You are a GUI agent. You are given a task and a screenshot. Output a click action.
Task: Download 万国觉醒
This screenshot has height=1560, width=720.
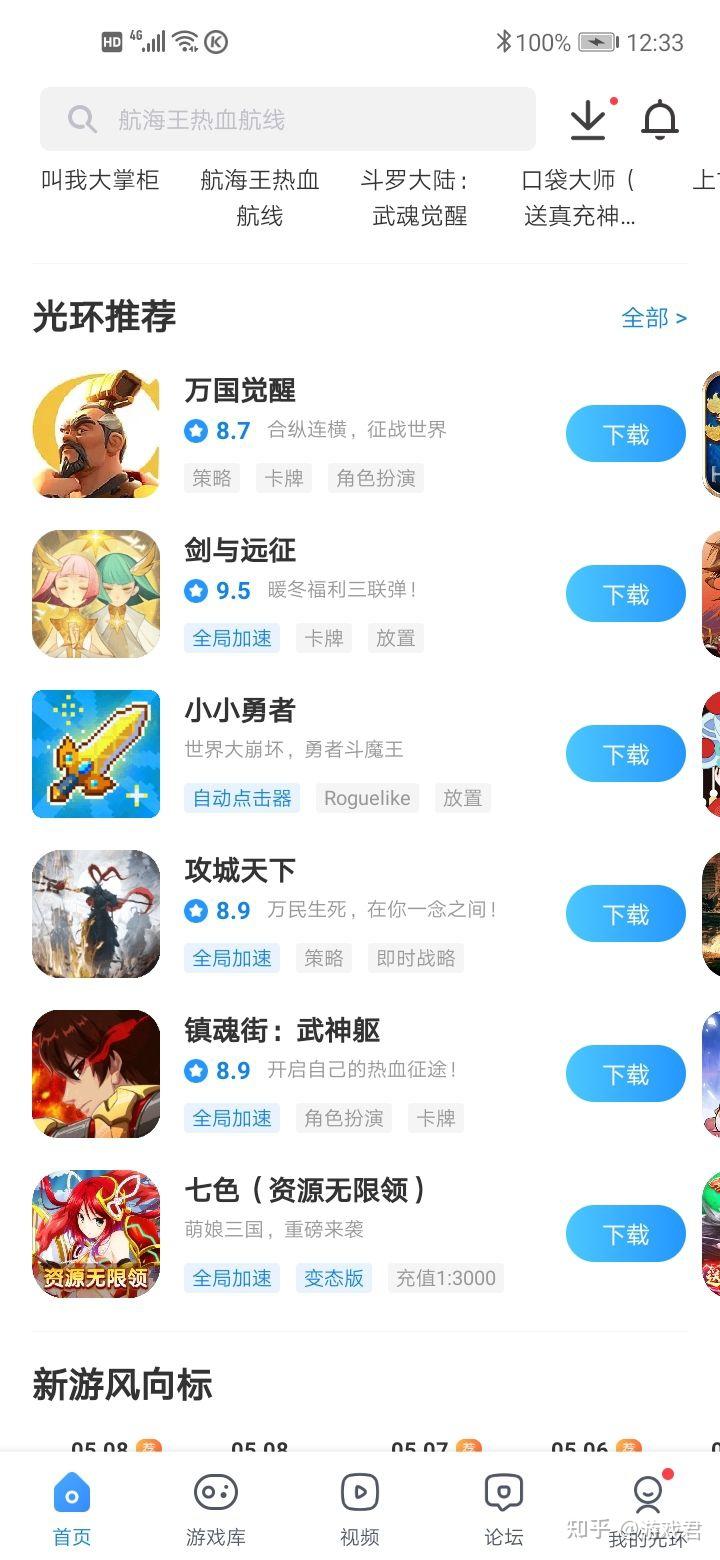tap(625, 435)
